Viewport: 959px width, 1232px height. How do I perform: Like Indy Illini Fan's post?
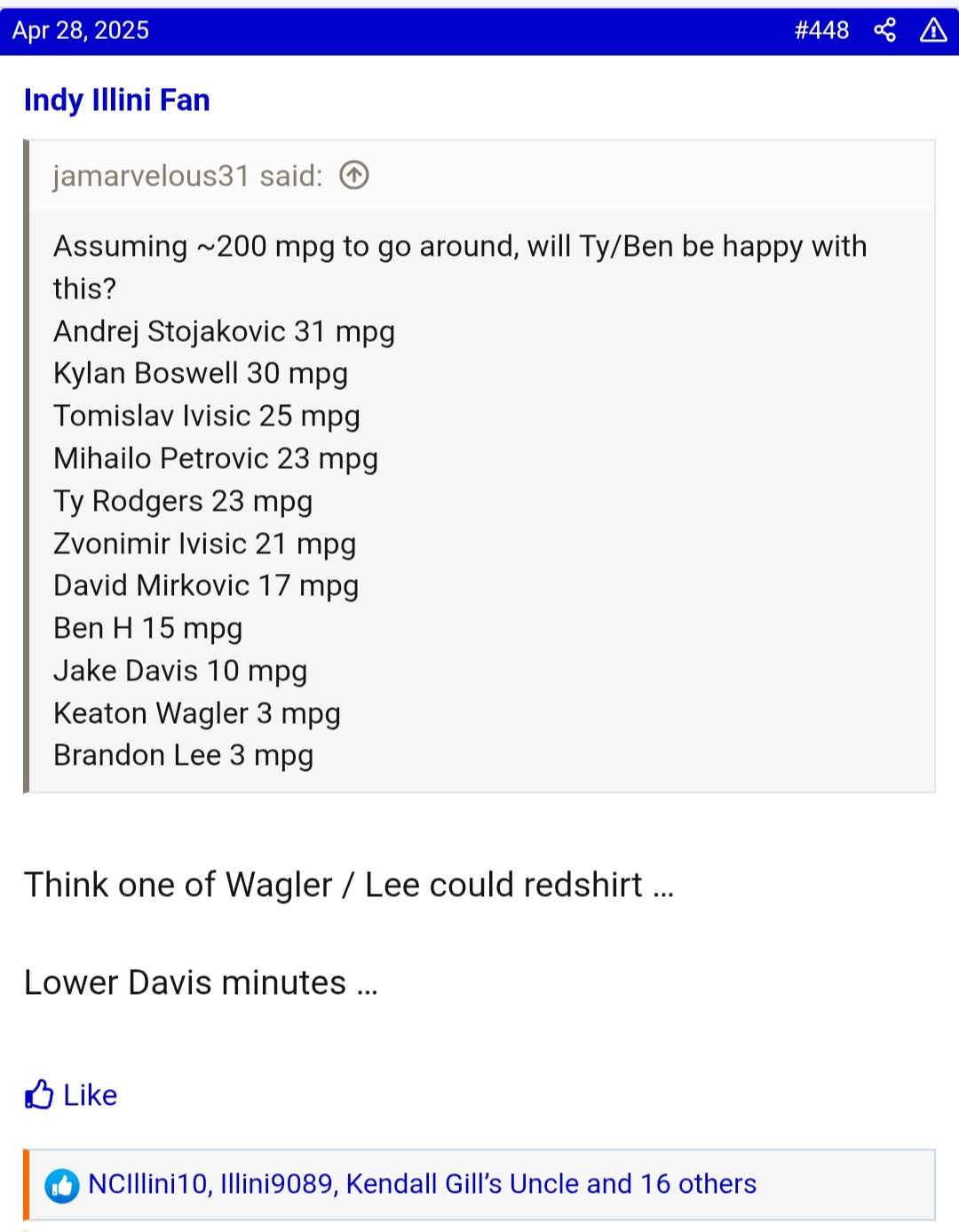coord(72,1095)
